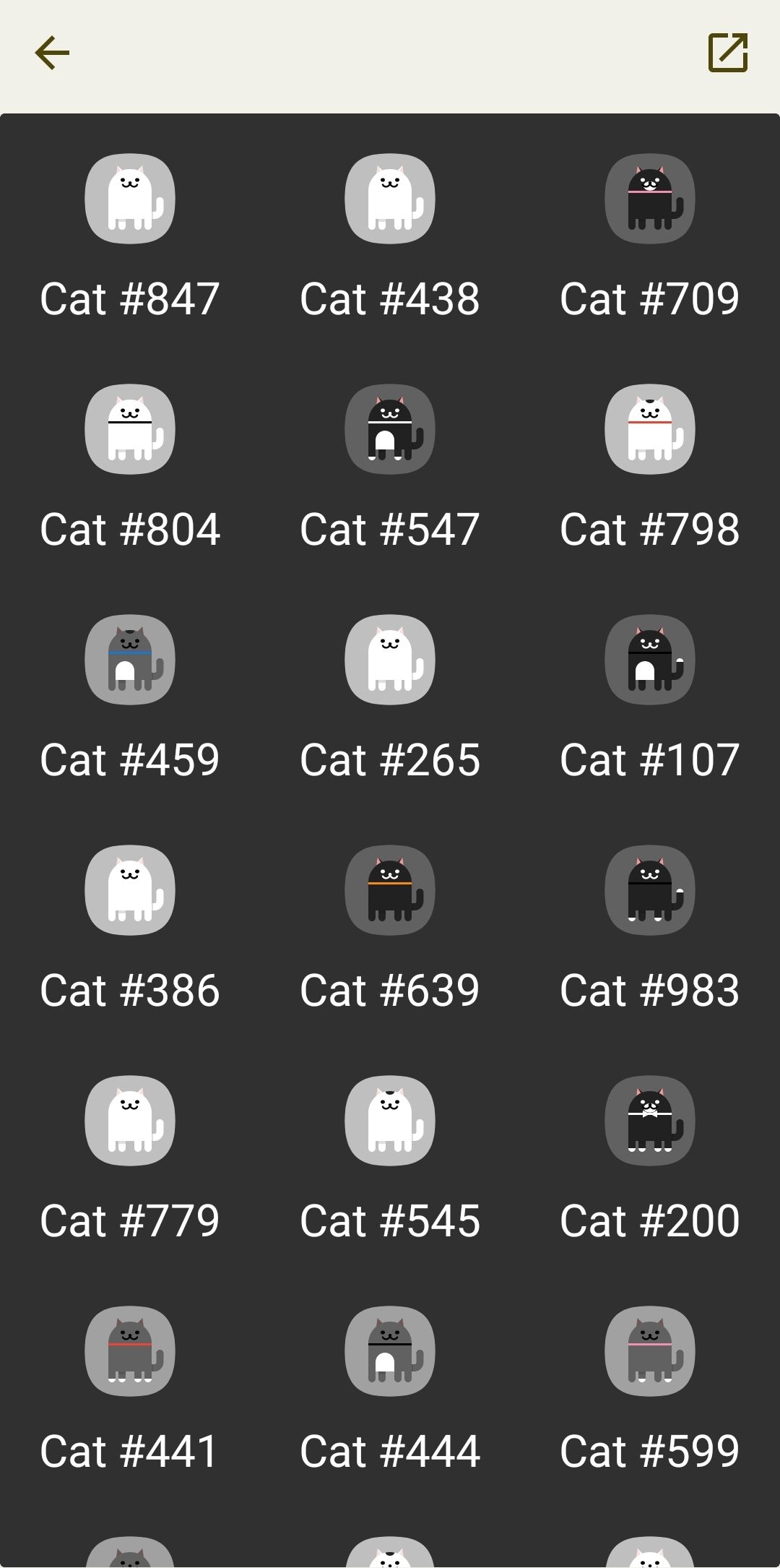This screenshot has width=780, height=1568.
Task: Click the back arrow to exit the cat collection
Action: click(51, 53)
